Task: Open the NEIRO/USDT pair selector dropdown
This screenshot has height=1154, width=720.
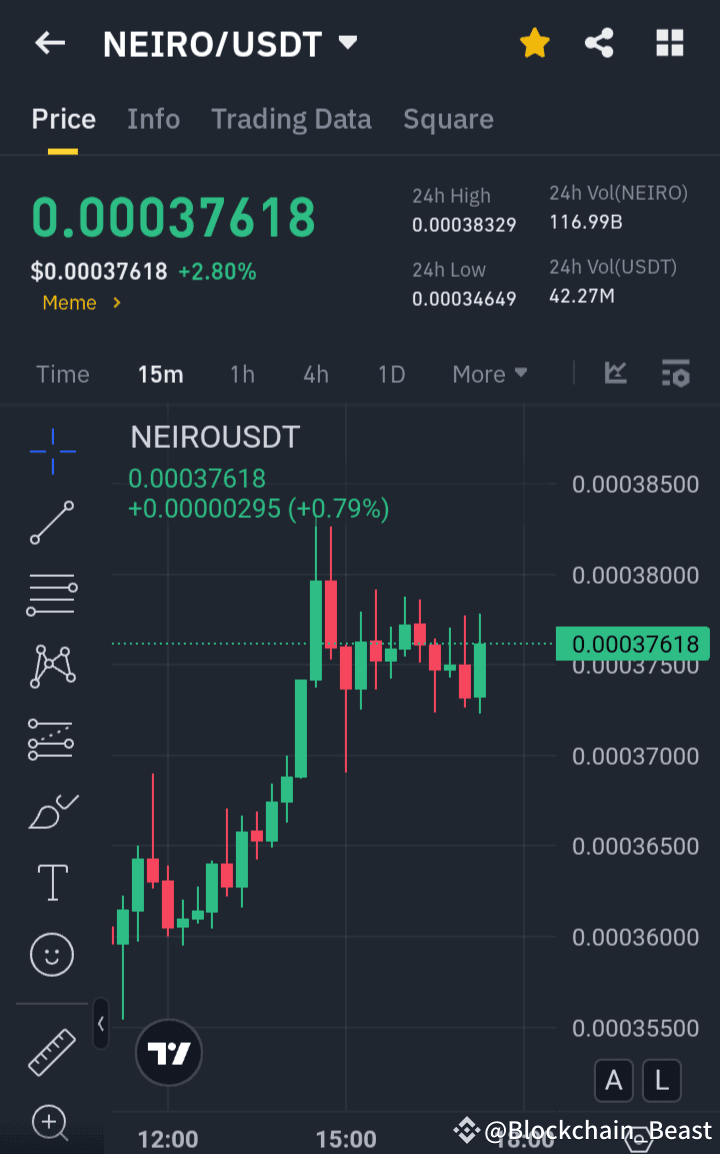Action: pos(346,43)
